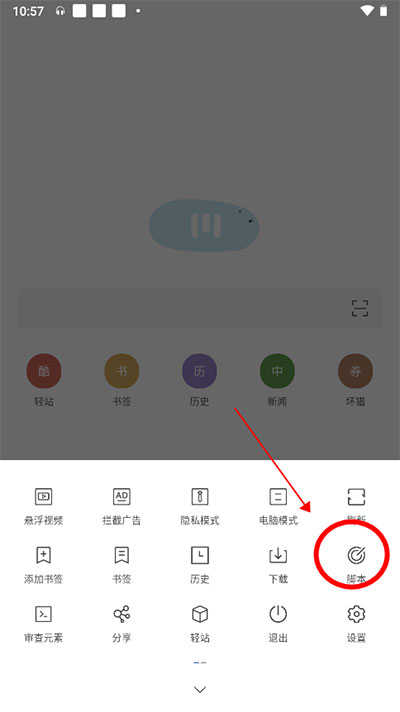Open the 脚本 (script) menu item

click(x=356, y=564)
